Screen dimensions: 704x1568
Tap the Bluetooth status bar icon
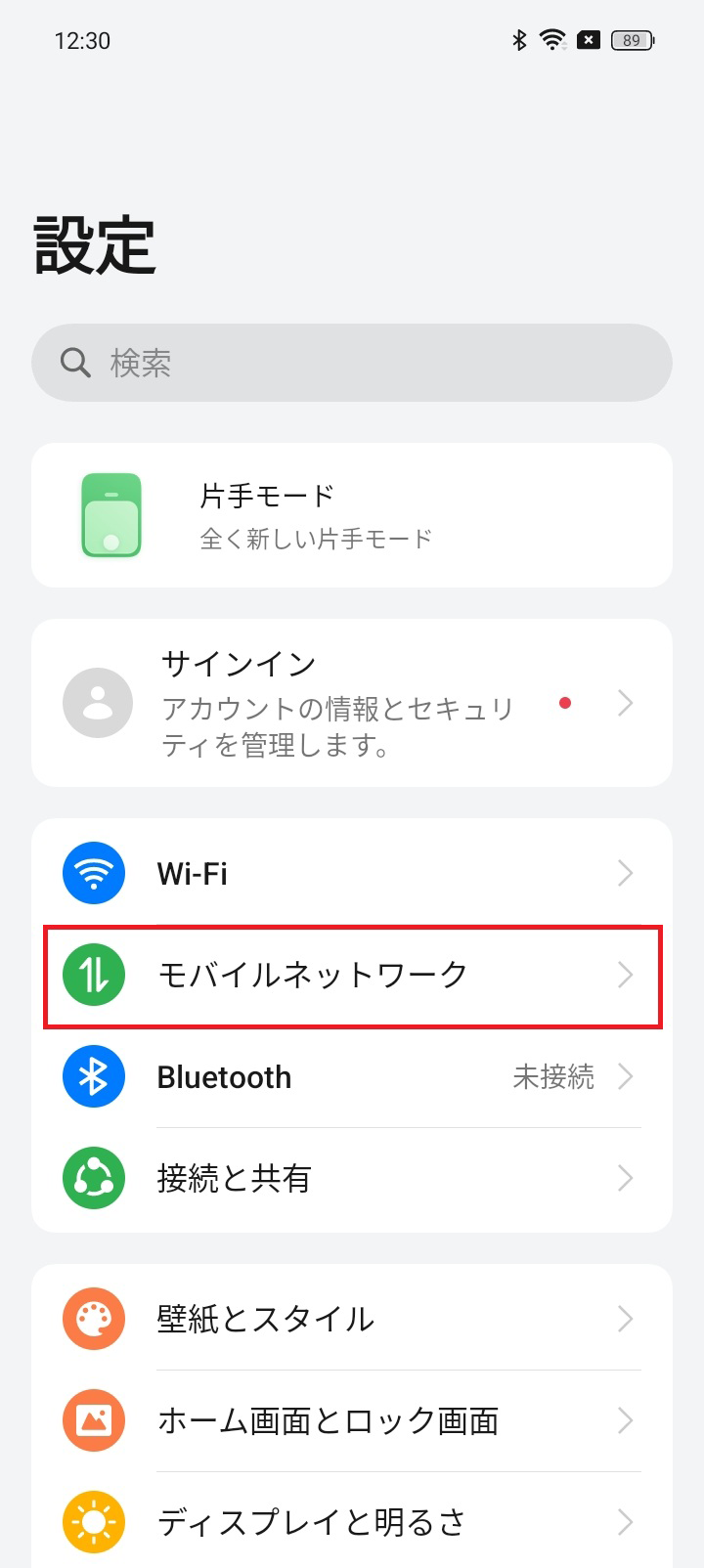coord(519,40)
